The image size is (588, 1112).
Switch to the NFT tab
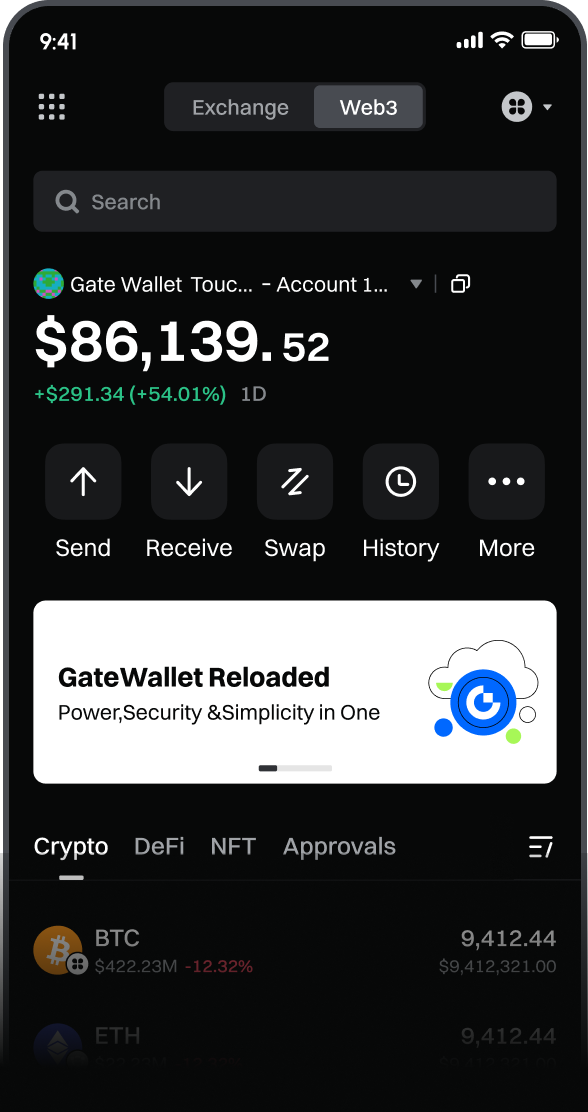(233, 846)
